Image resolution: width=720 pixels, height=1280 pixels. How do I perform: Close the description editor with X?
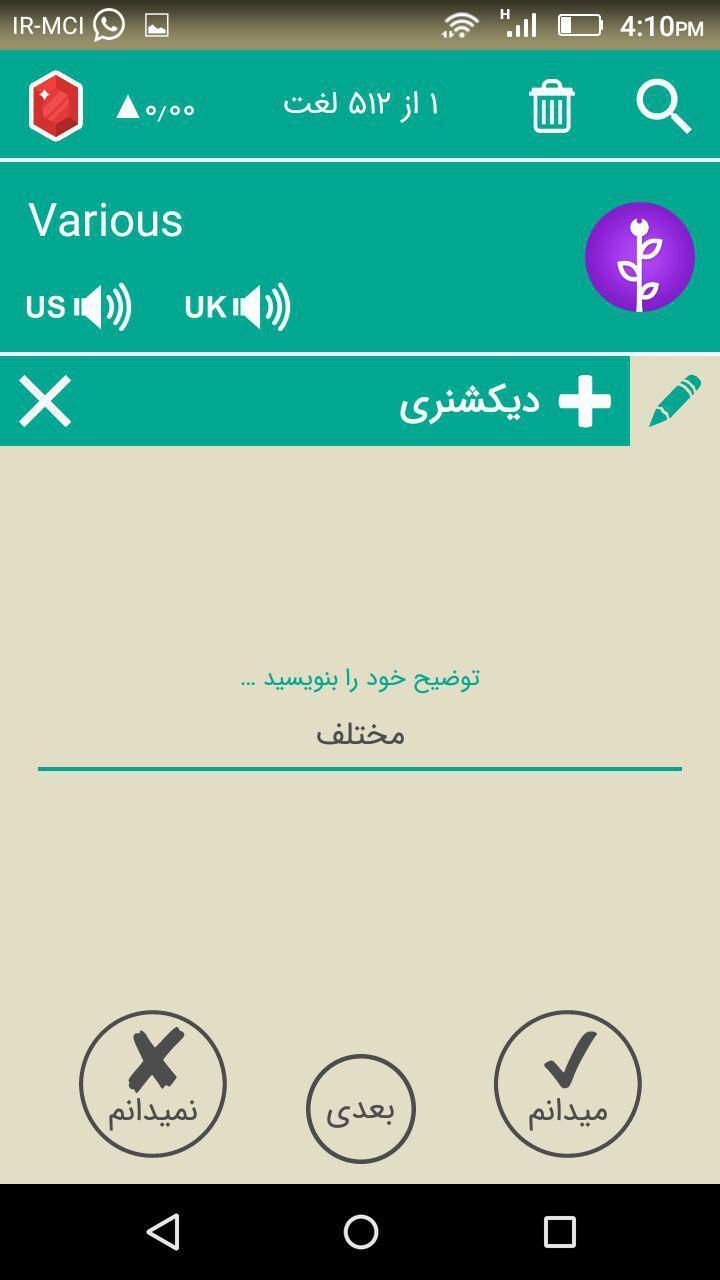[45, 401]
